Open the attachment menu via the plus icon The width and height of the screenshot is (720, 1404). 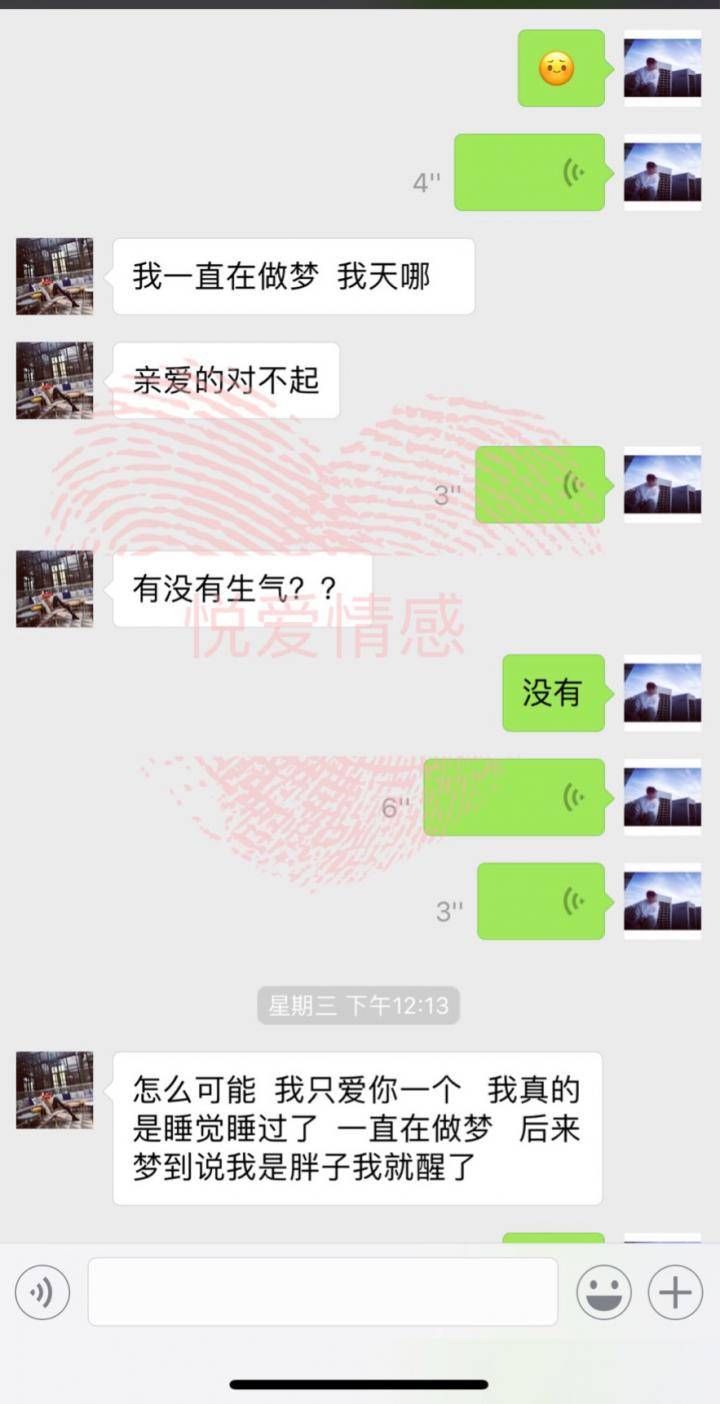point(675,1292)
